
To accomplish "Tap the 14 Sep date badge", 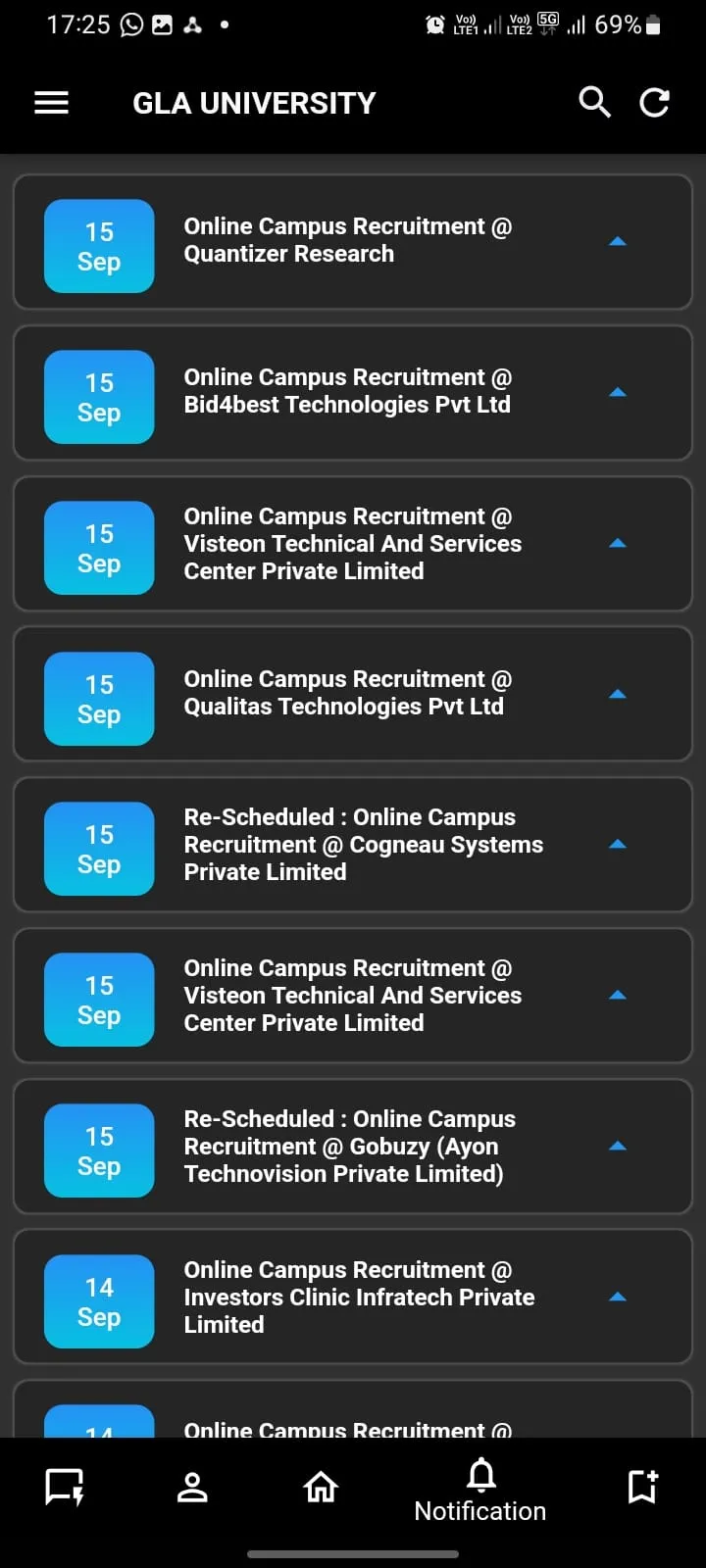I will coord(98,1300).
